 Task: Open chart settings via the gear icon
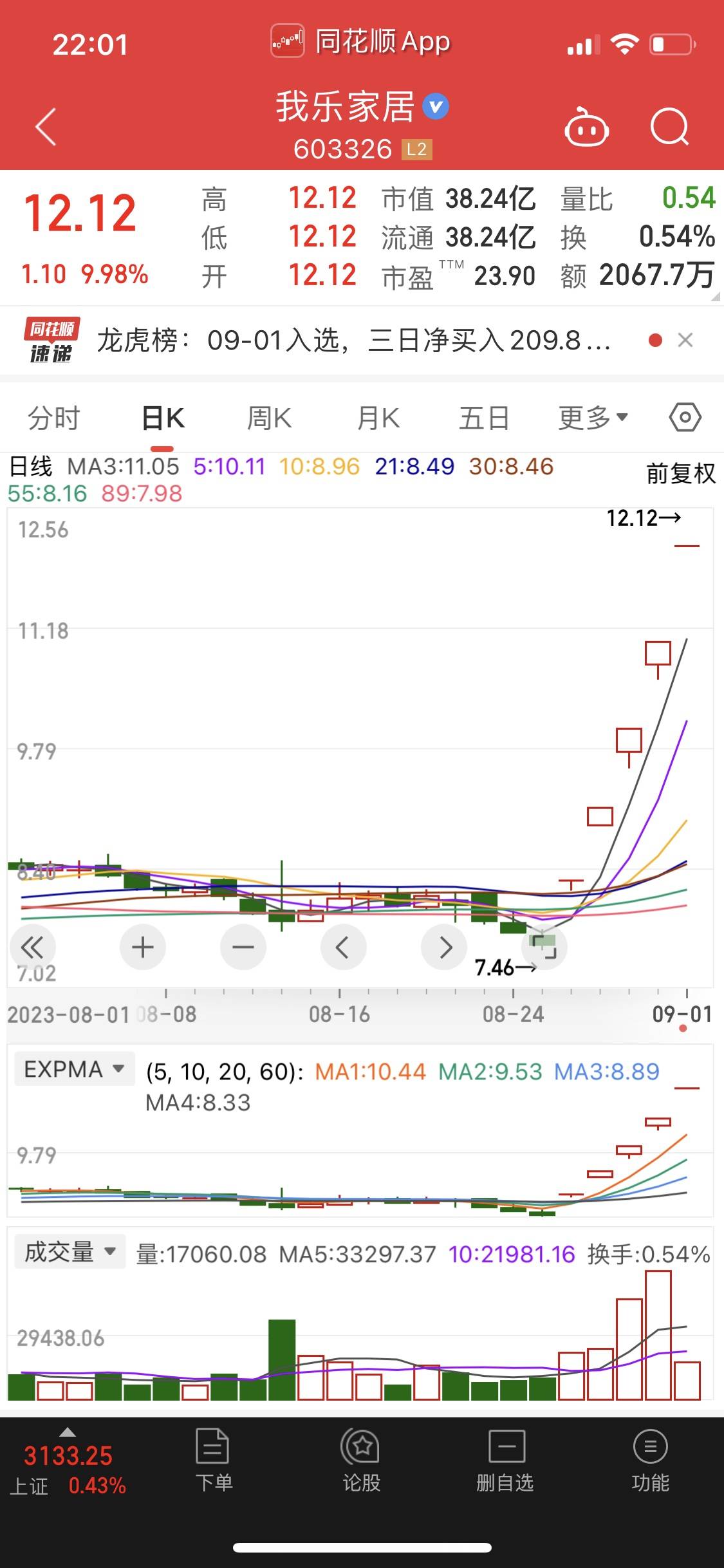coord(685,416)
